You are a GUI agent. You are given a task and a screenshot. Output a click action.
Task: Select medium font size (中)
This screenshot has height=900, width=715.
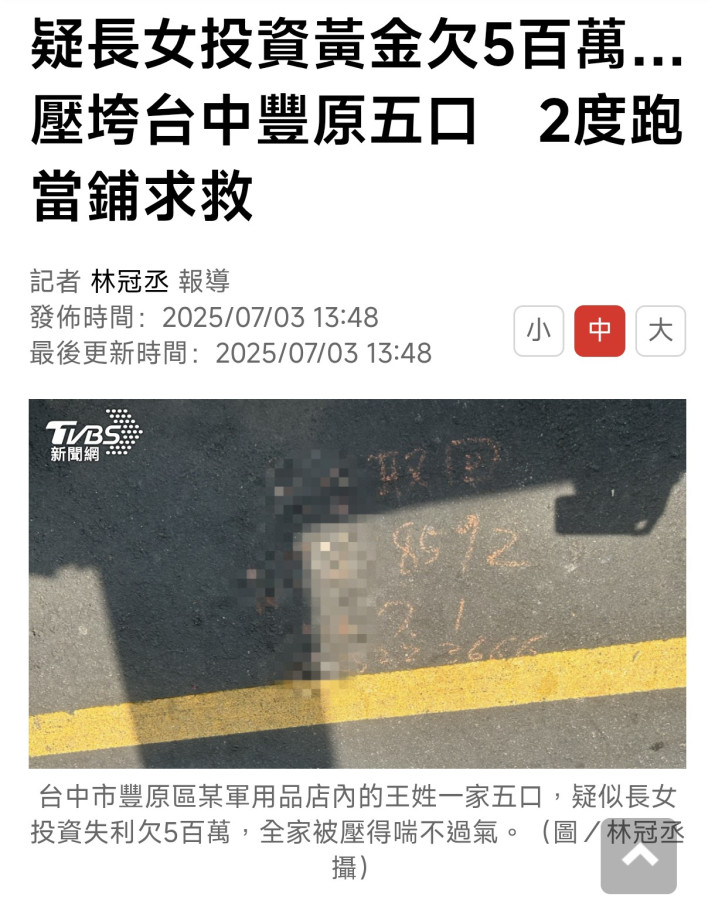pyautogui.click(x=600, y=331)
